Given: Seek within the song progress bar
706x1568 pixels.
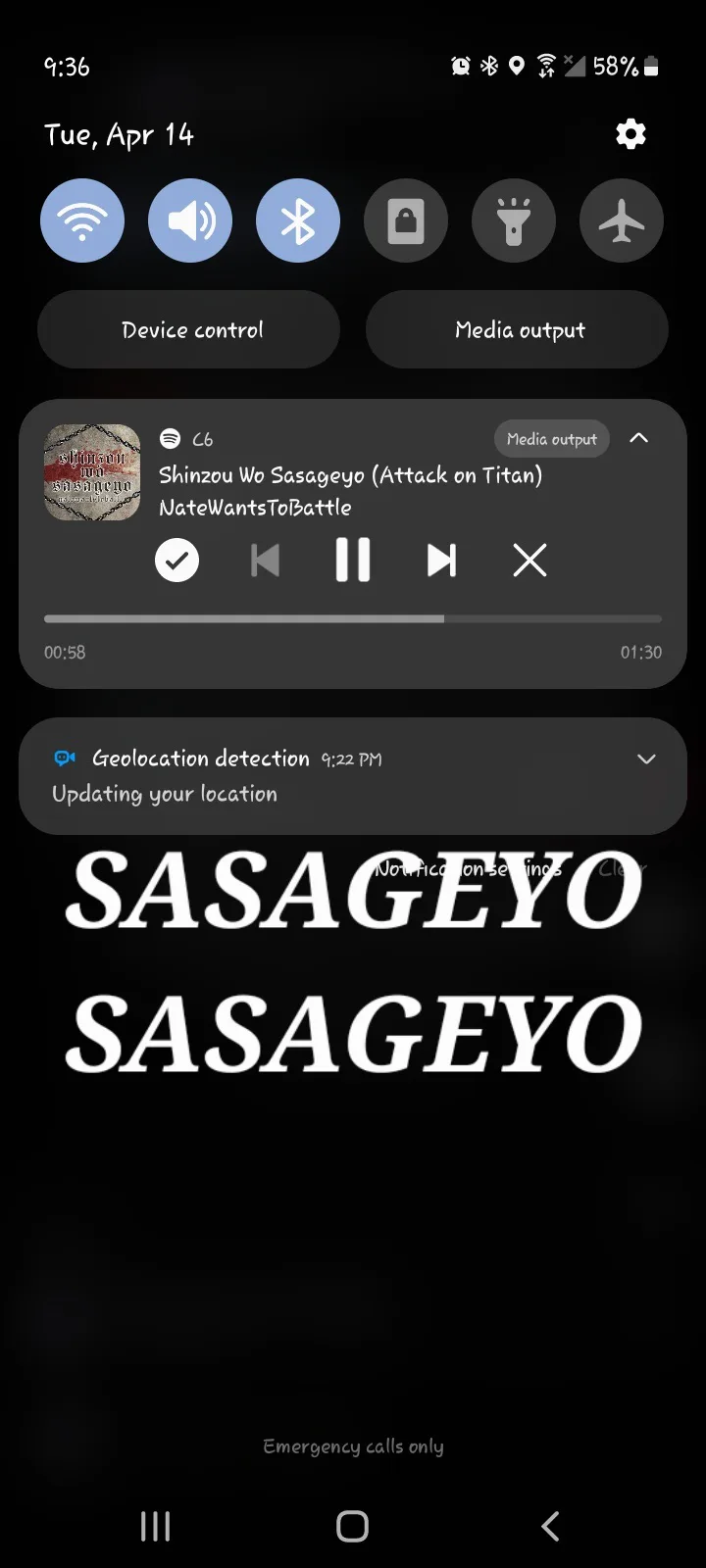Looking at the screenshot, I should 353,619.
